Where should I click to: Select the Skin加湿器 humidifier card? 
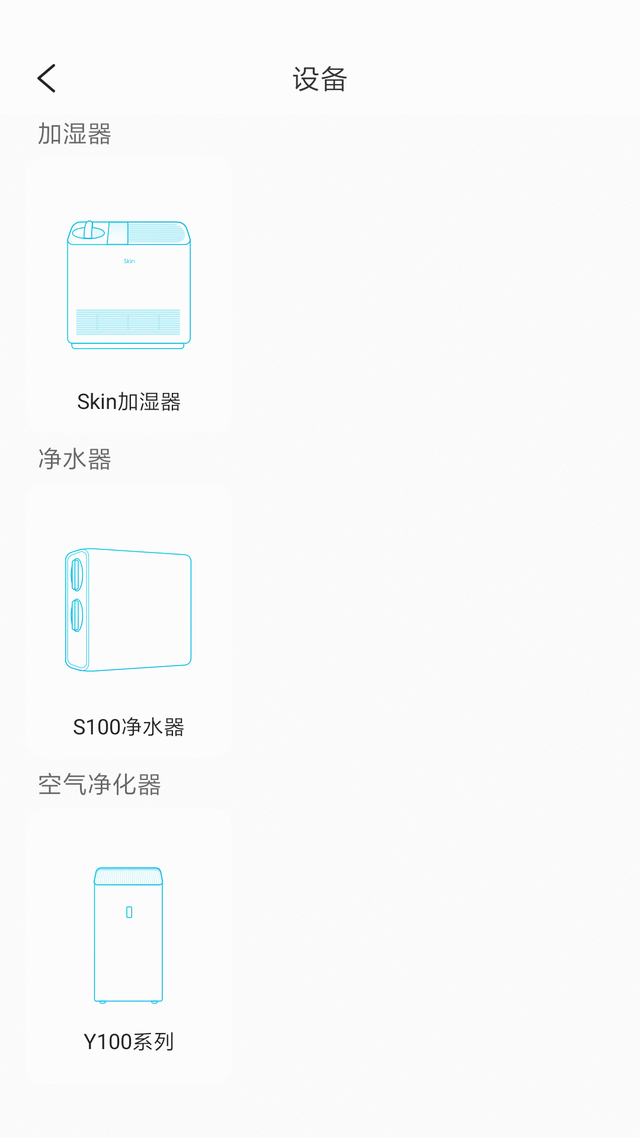click(129, 294)
